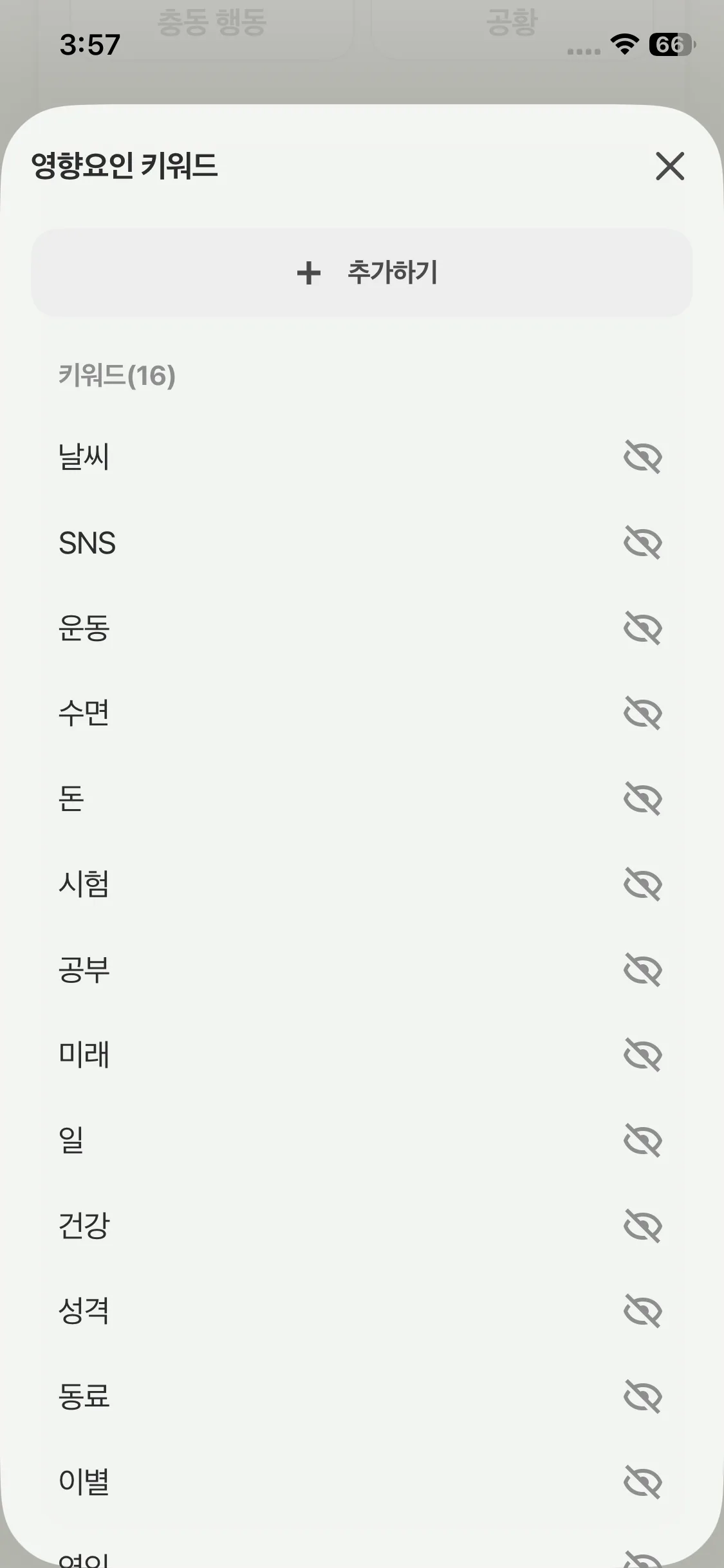Toggle visibility of the 돈 keyword
This screenshot has height=1568, width=724.
643,799
